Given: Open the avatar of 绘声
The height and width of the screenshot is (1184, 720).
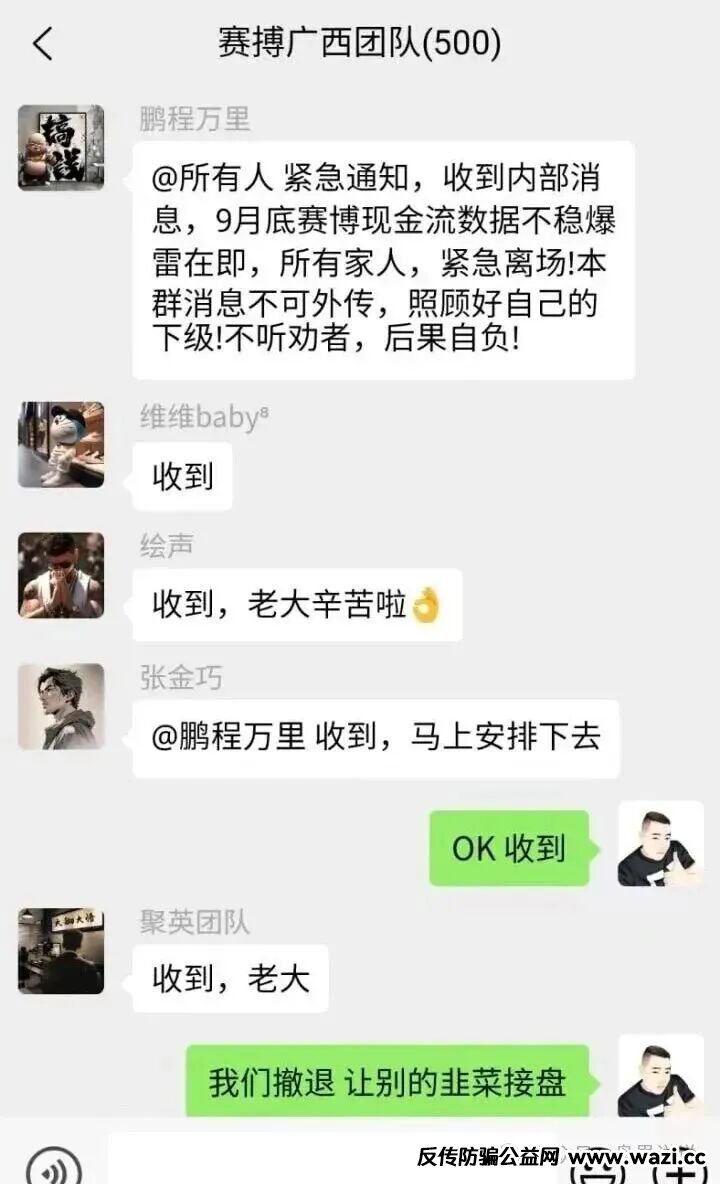Looking at the screenshot, I should [61, 575].
